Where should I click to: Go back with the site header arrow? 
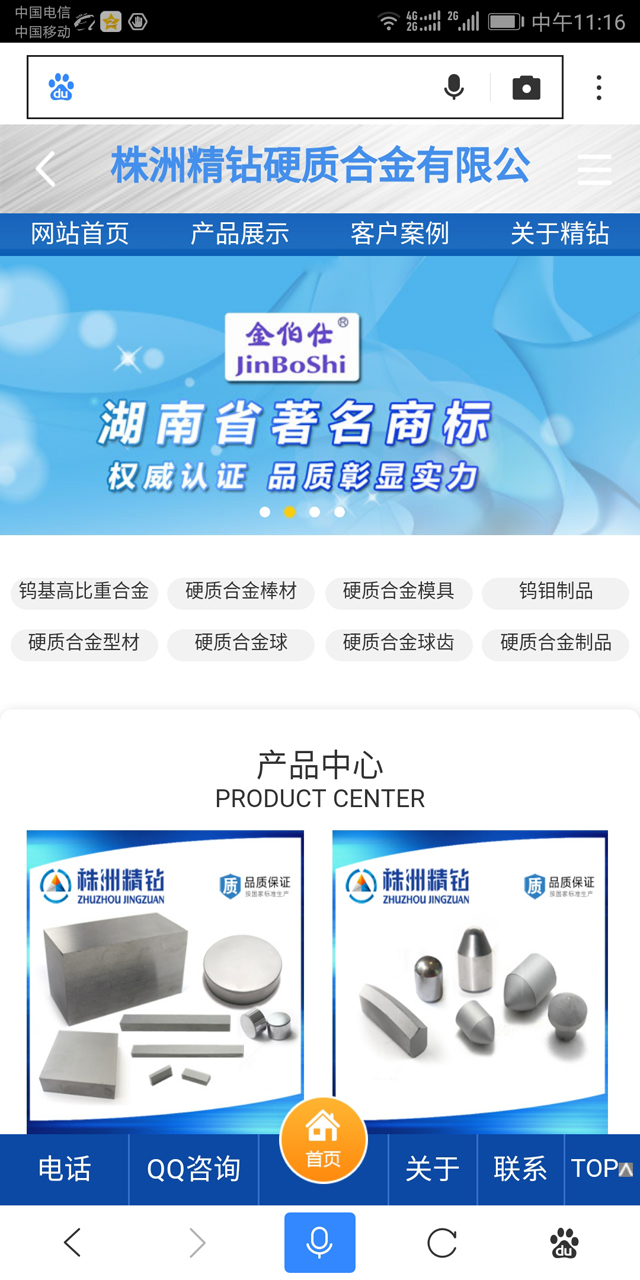point(45,169)
